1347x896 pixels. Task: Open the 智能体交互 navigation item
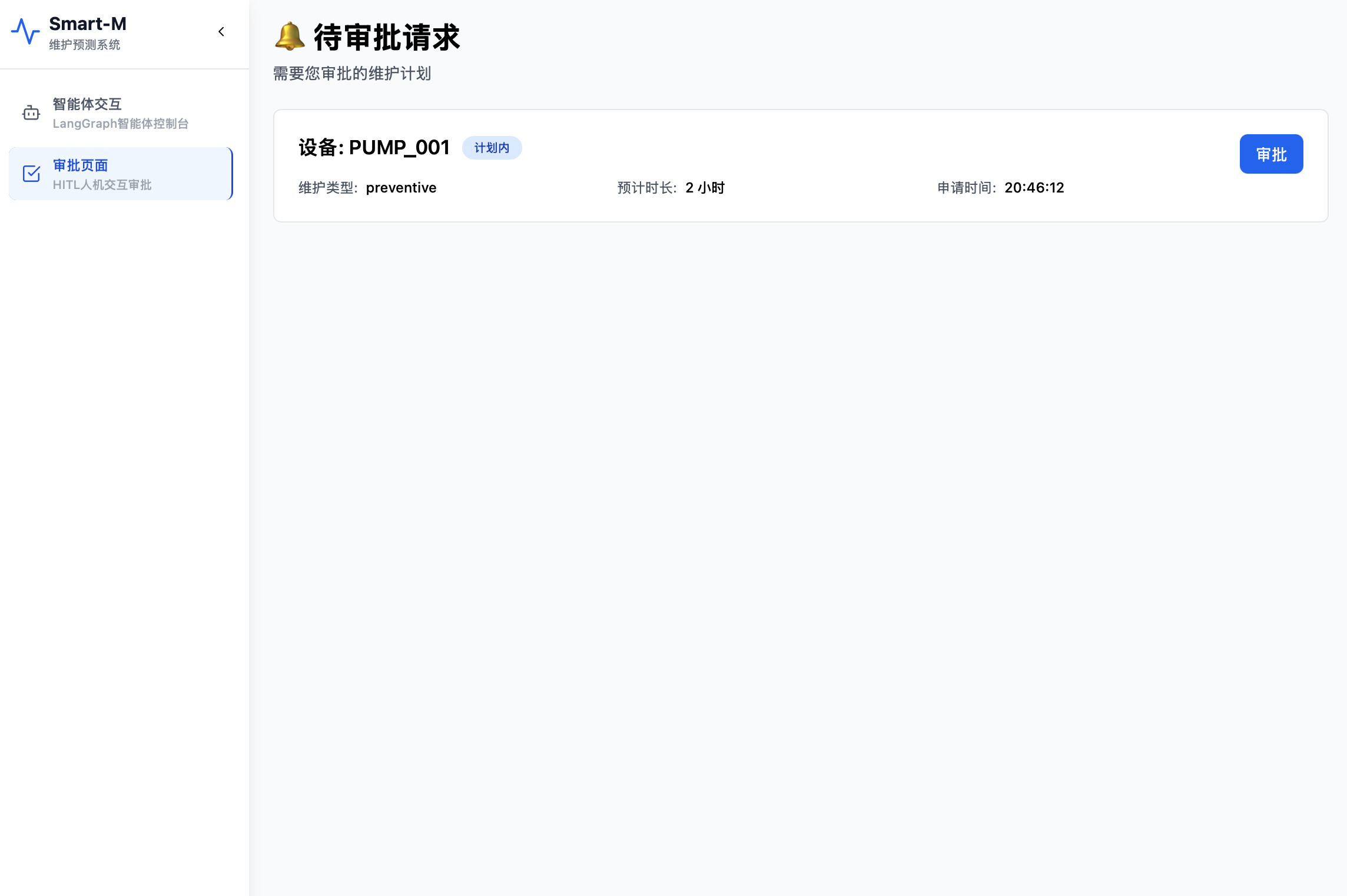coord(121,112)
